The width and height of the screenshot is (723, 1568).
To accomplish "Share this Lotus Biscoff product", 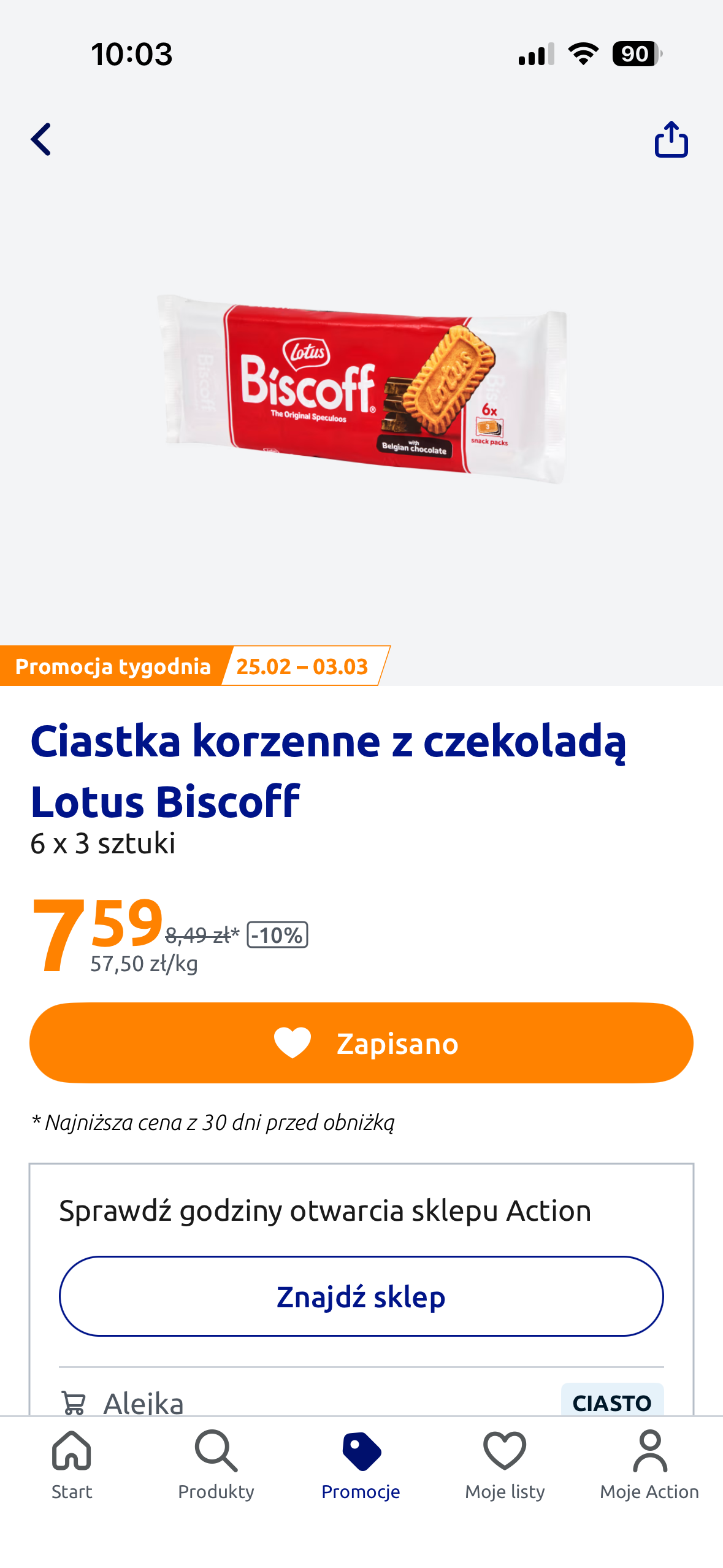I will click(671, 140).
